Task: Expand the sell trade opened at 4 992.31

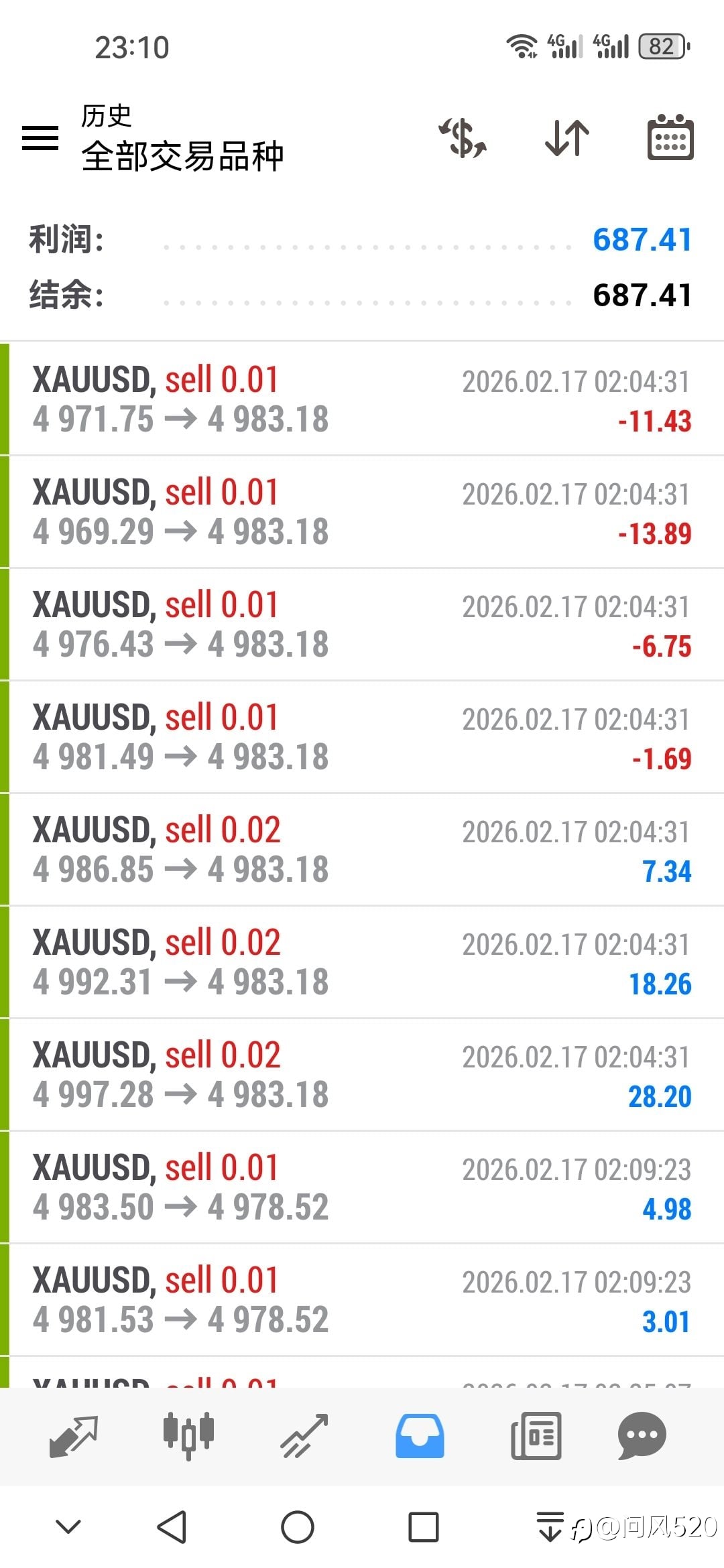Action: tap(362, 962)
